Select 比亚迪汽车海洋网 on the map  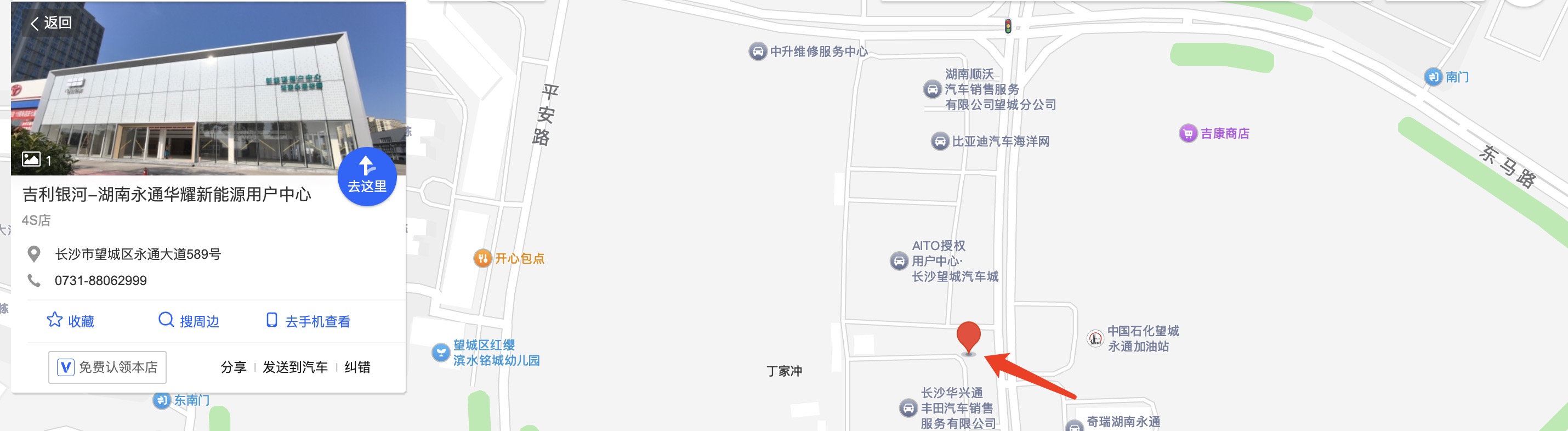click(940, 141)
